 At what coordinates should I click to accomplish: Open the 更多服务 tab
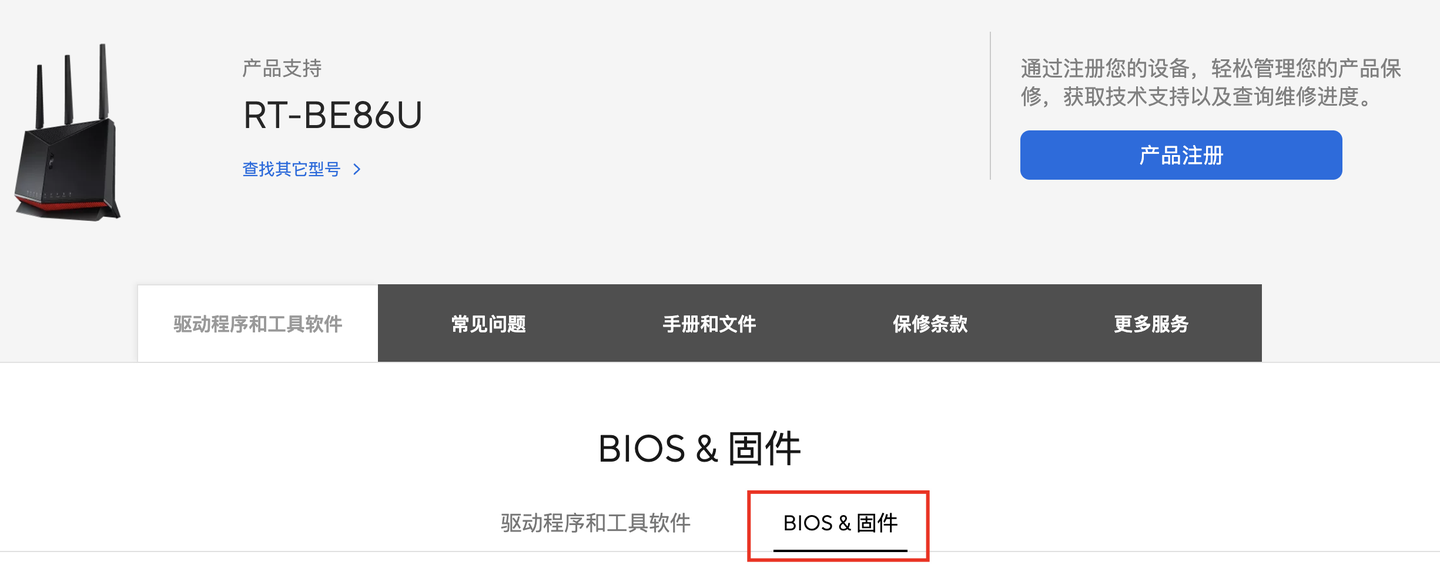[1151, 324]
